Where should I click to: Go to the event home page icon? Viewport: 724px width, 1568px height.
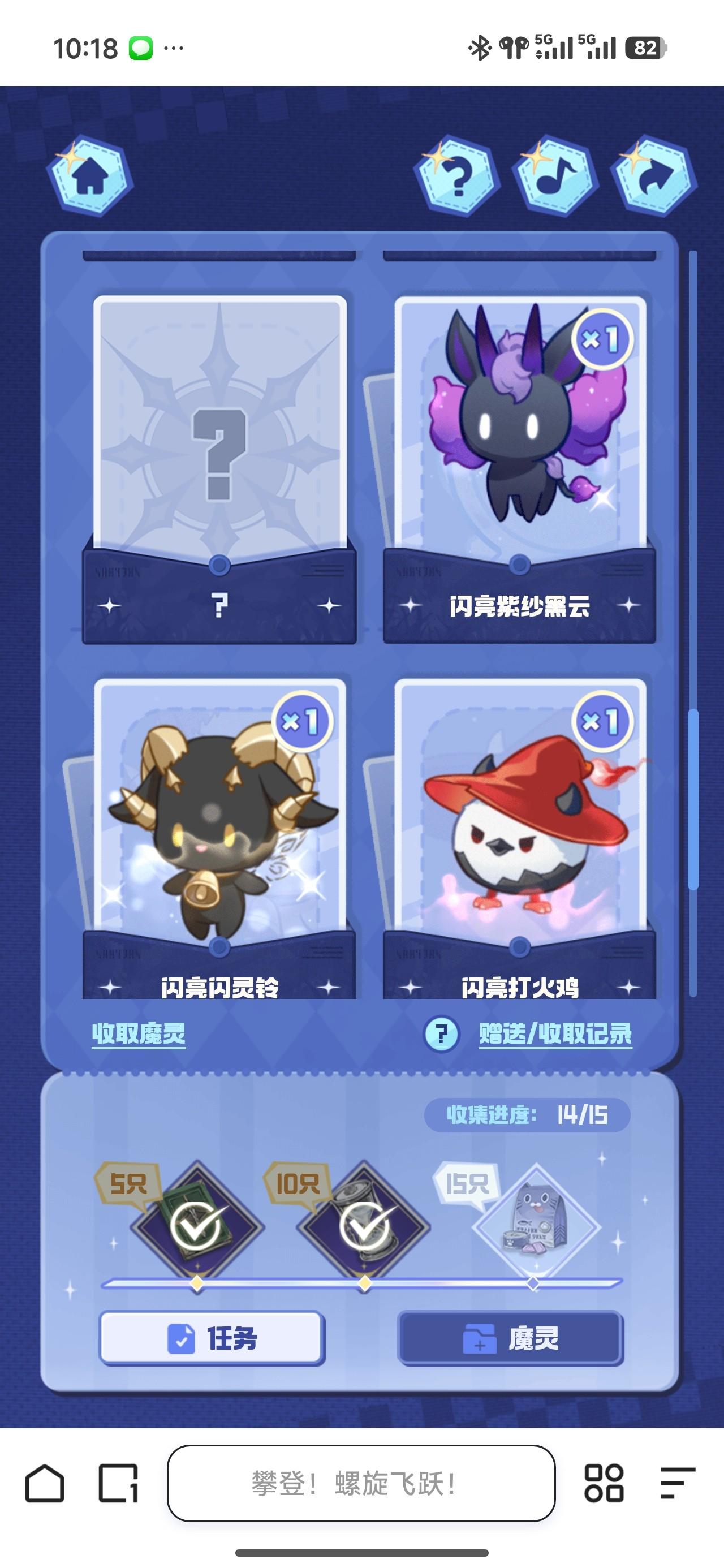tap(90, 177)
